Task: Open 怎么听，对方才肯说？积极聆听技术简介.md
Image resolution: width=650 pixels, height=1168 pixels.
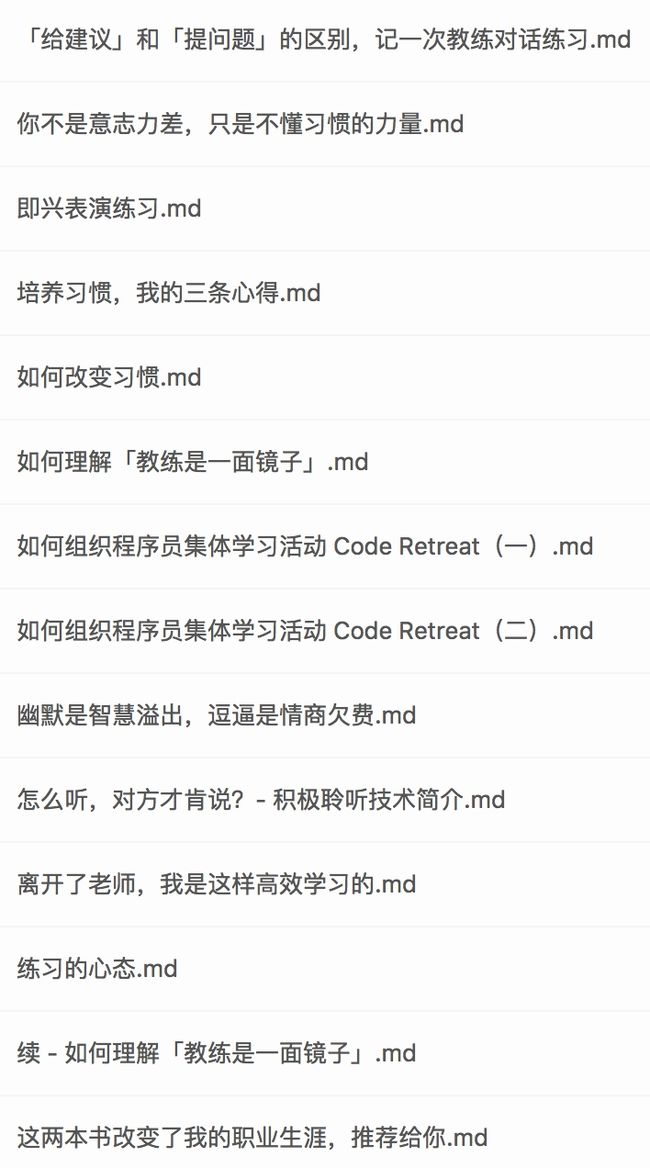Action: (x=325, y=800)
